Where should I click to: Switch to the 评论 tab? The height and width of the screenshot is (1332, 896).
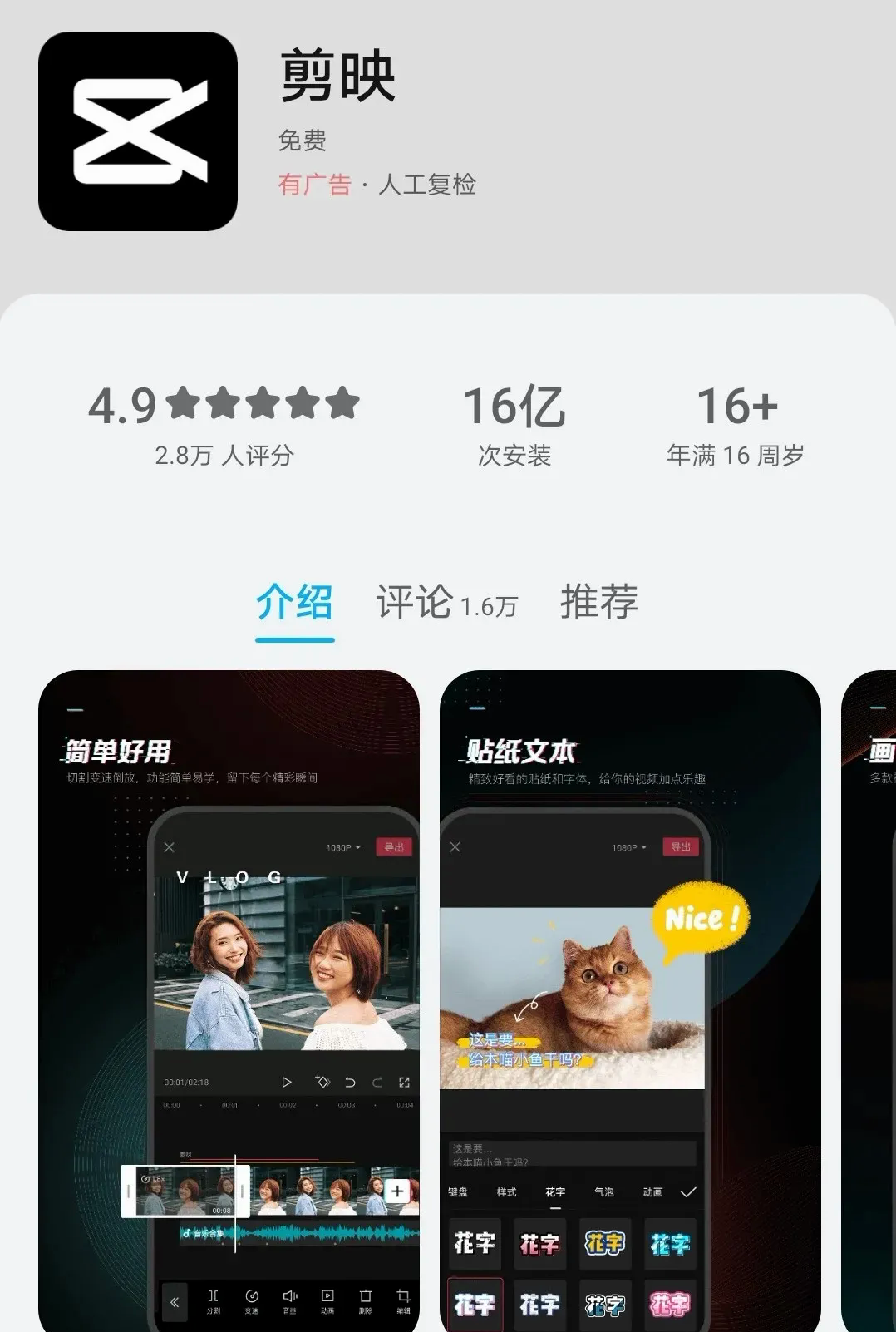(x=446, y=602)
